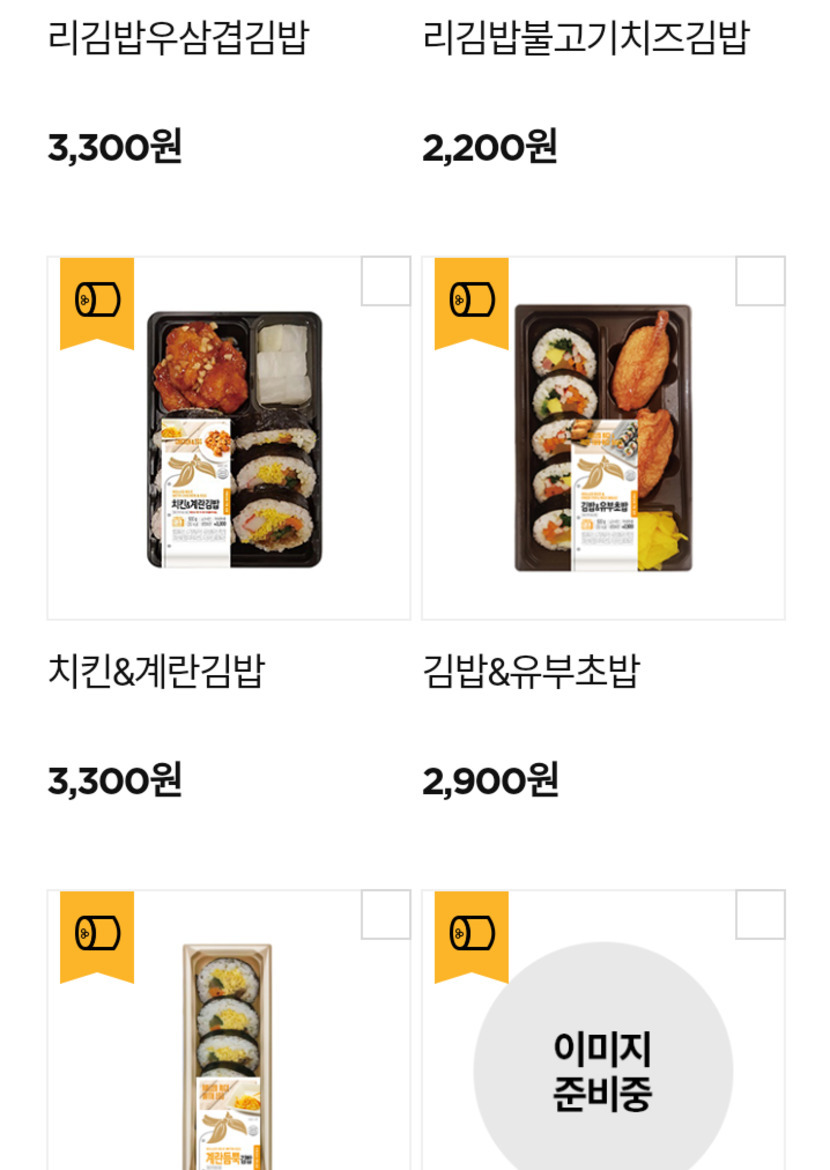This screenshot has width=830, height=1170.
Task: Open the 치킨&계란김밥 product card
Action: pos(228,440)
